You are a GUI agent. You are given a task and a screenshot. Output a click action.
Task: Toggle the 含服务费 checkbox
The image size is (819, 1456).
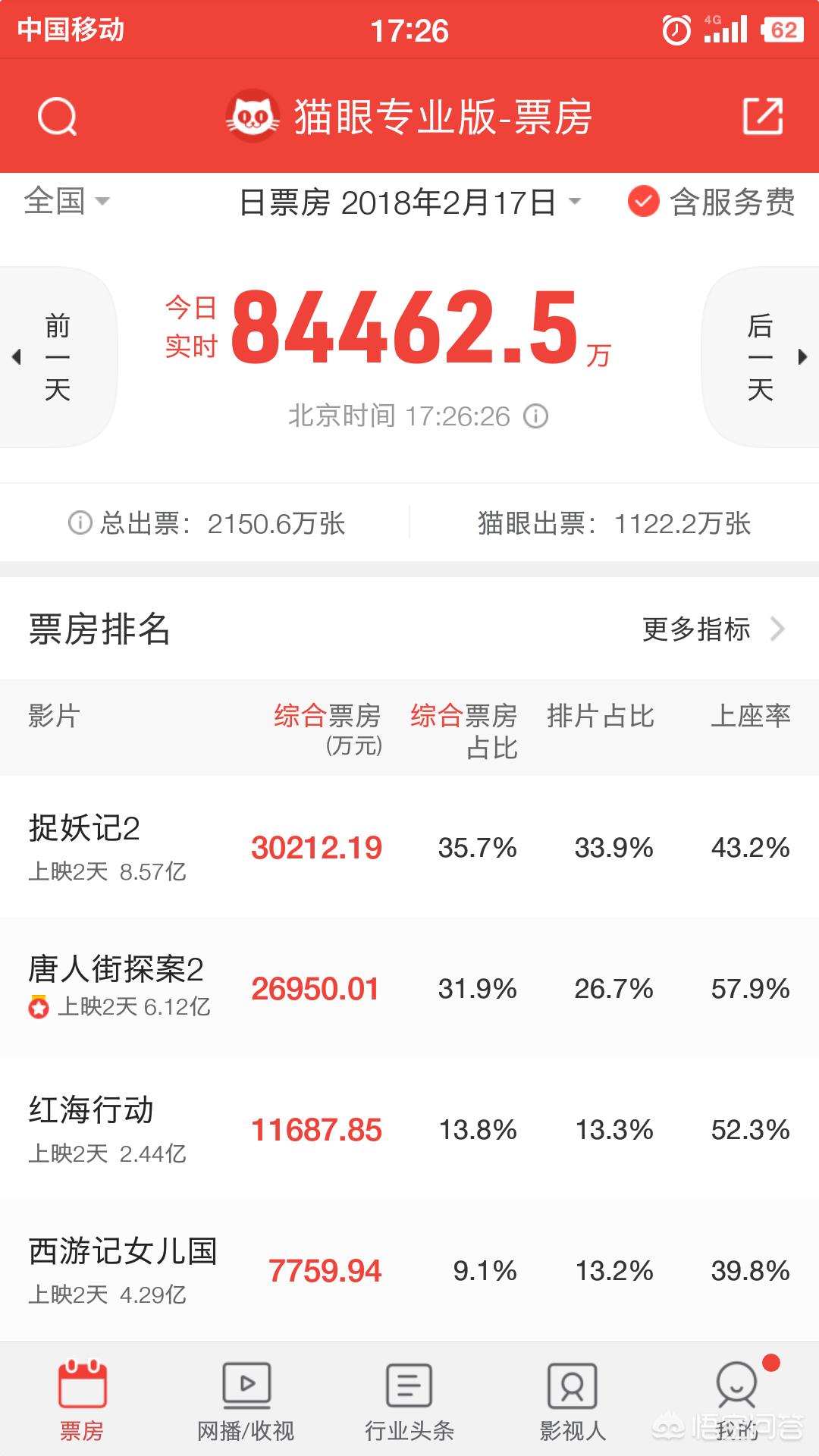(x=644, y=202)
